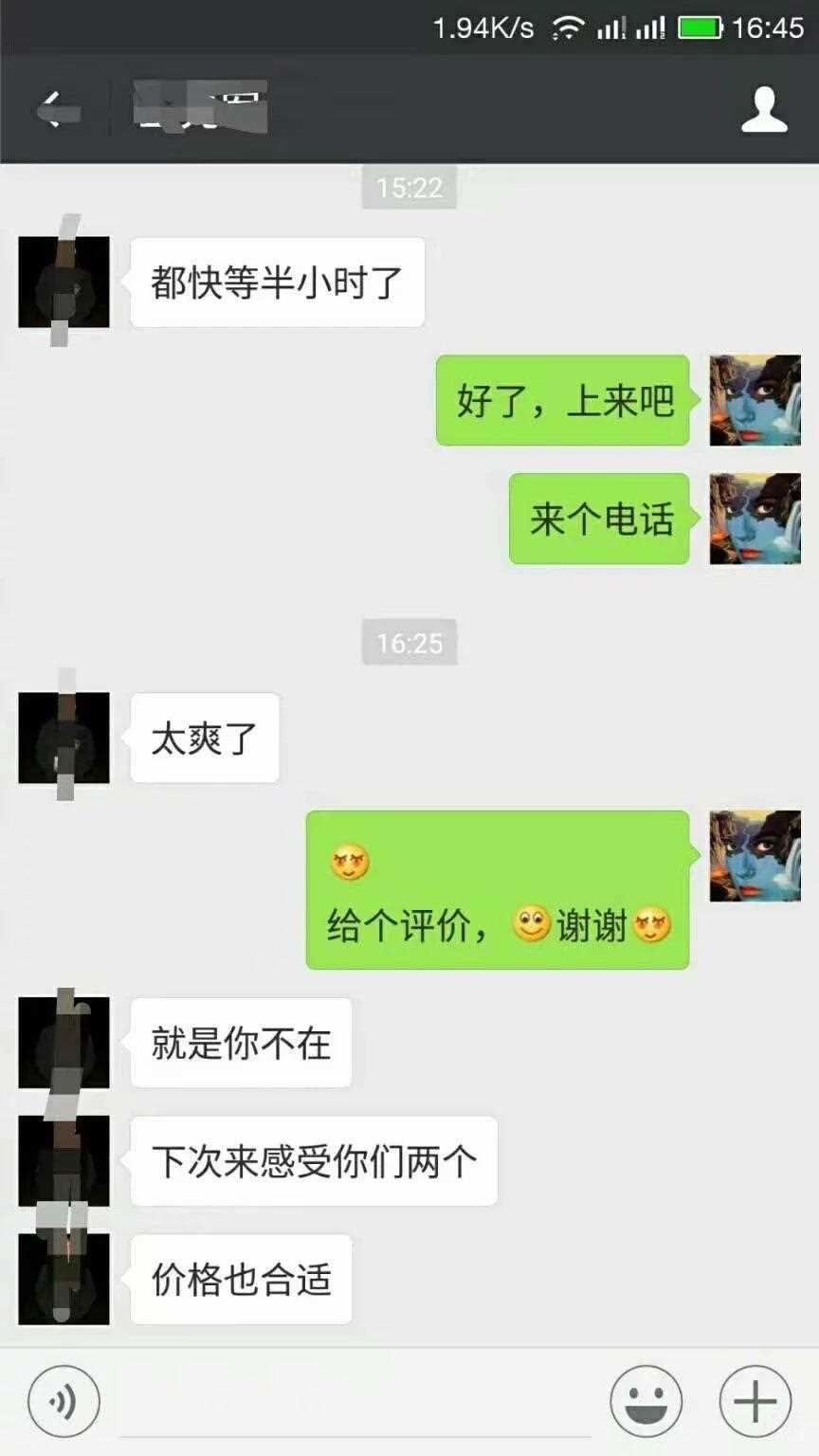Open sender avatar beside 都快等半小时了
Image resolution: width=819 pixels, height=1456 pixels.
(64, 282)
